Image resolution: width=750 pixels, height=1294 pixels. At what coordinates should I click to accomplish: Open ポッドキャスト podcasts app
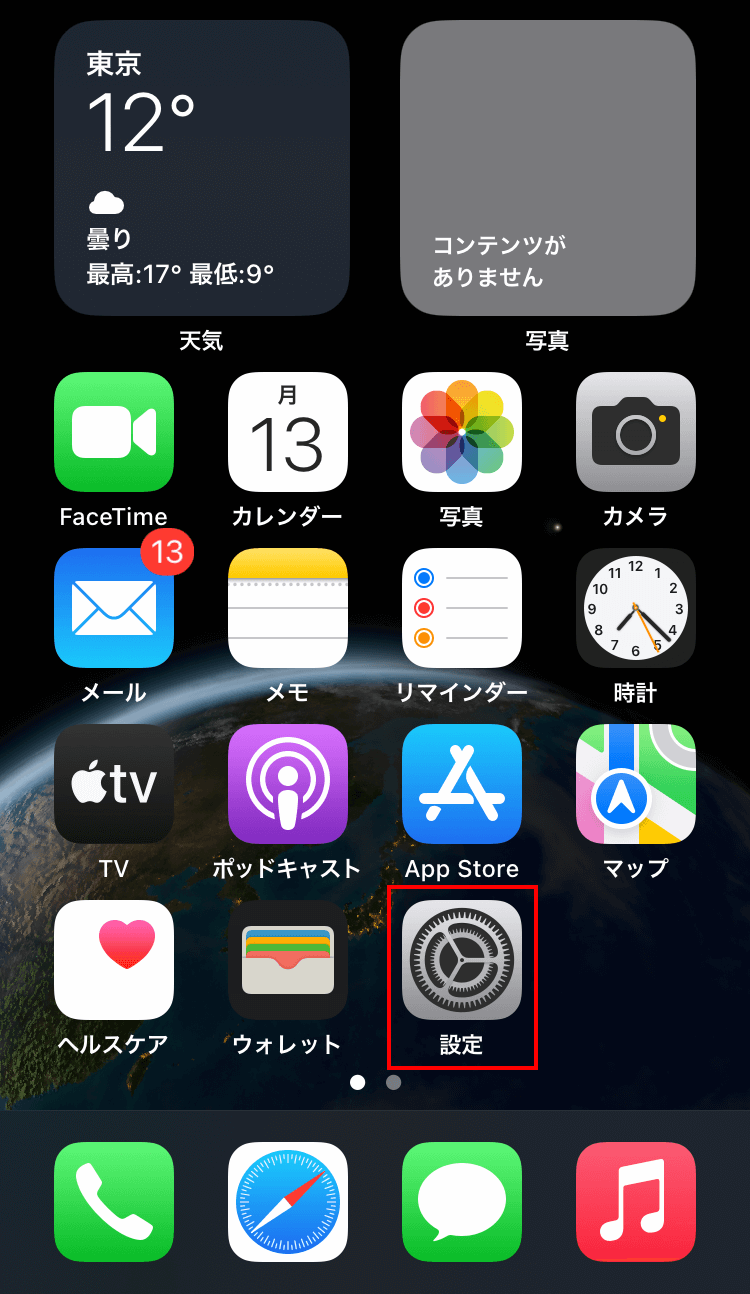(x=288, y=784)
